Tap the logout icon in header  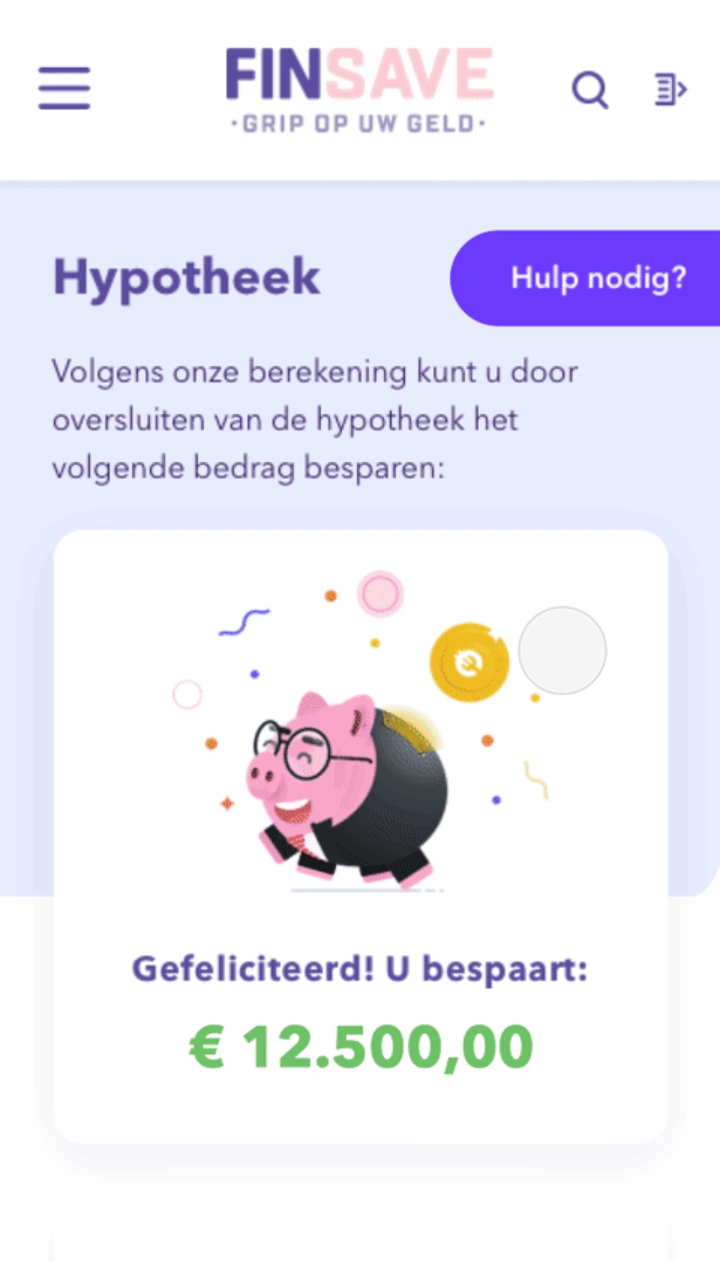coord(671,90)
